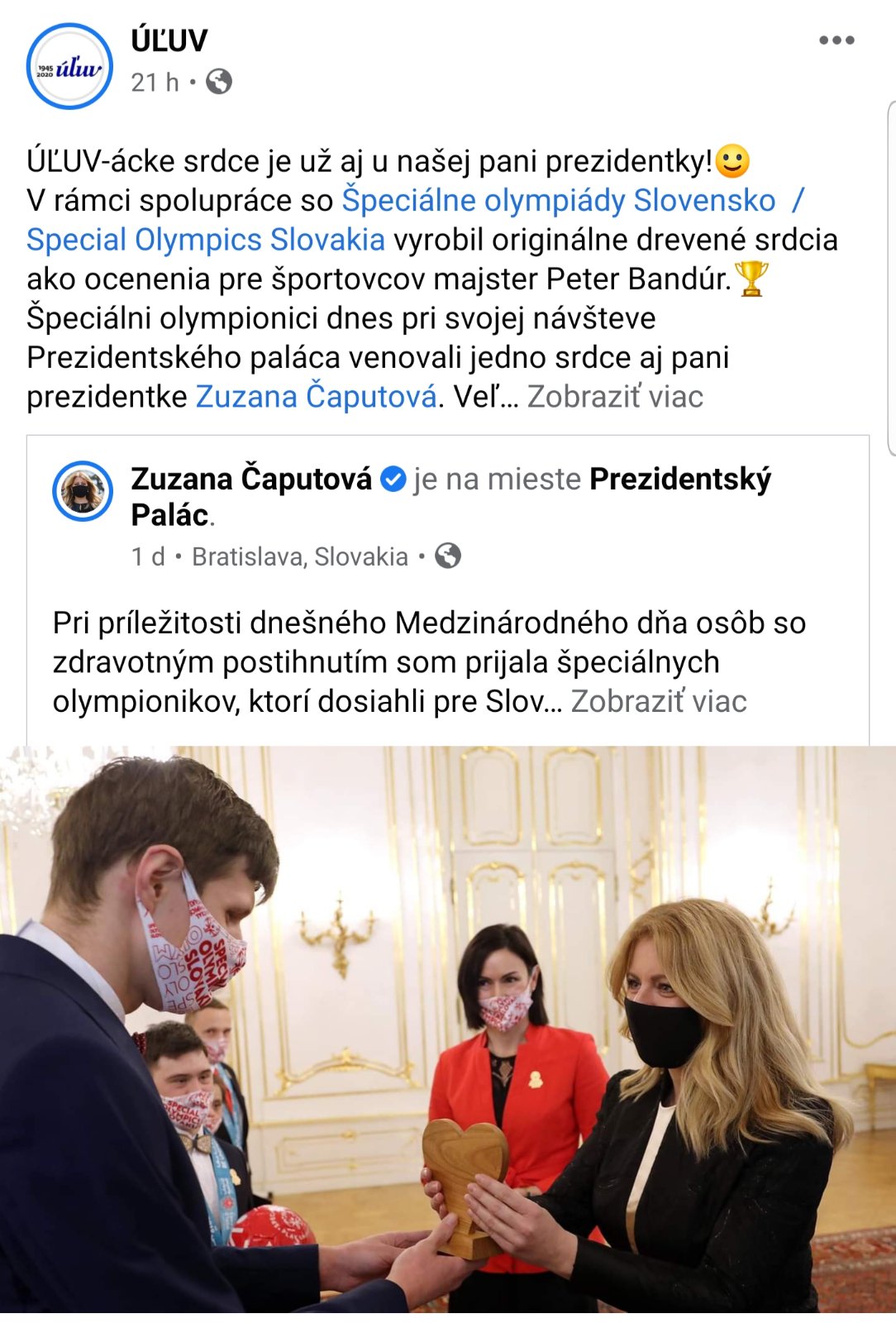View the shared post photo in full
Image resolution: width=896 pixels, height=1323 pixels.
[448, 1029]
